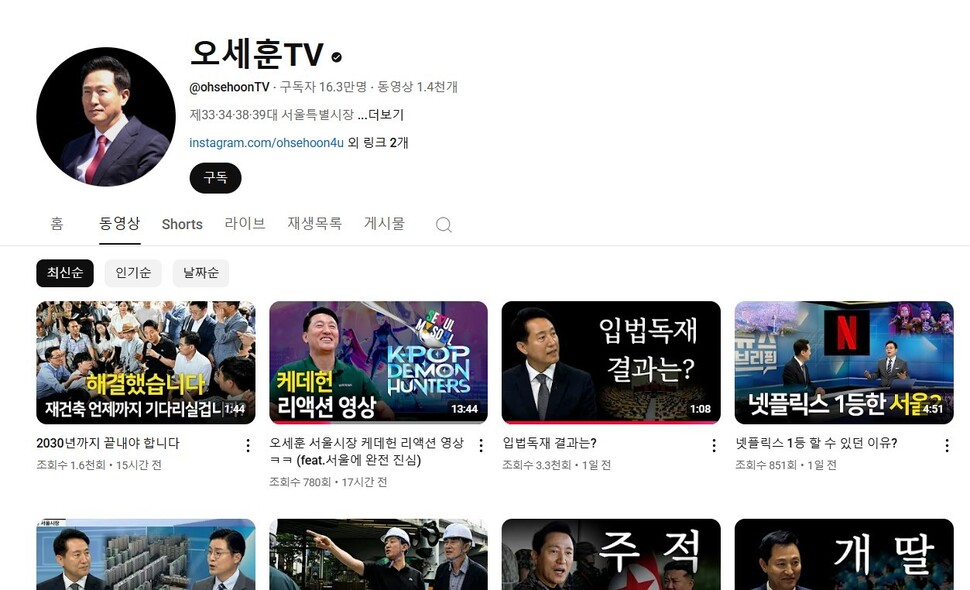Select the 인기순 sort chip
970x590 pixels.
point(133,273)
